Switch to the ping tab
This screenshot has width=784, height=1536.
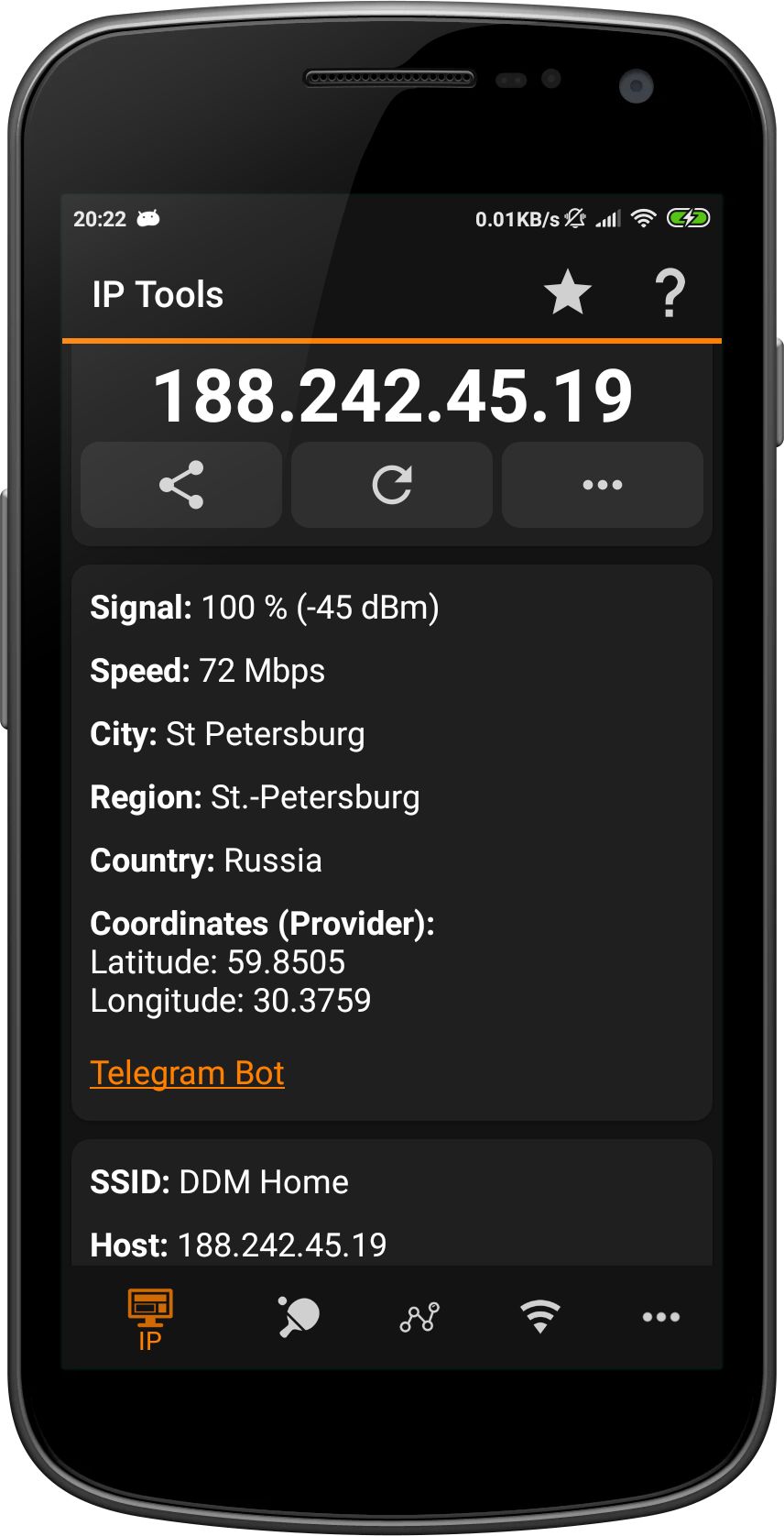coord(299,1318)
